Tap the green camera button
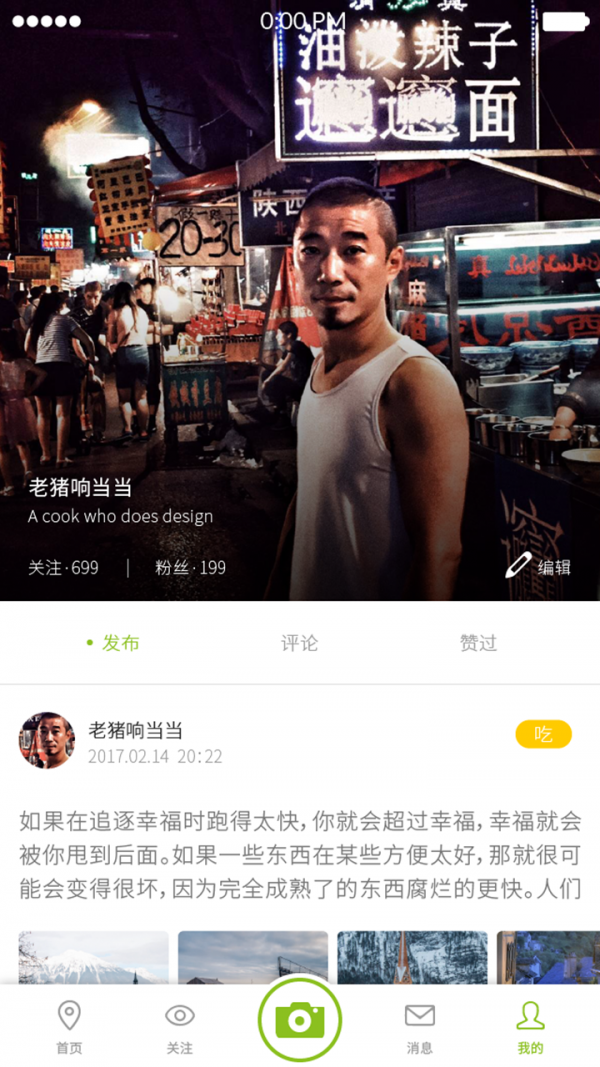This screenshot has width=600, height=1067. tap(300, 1020)
